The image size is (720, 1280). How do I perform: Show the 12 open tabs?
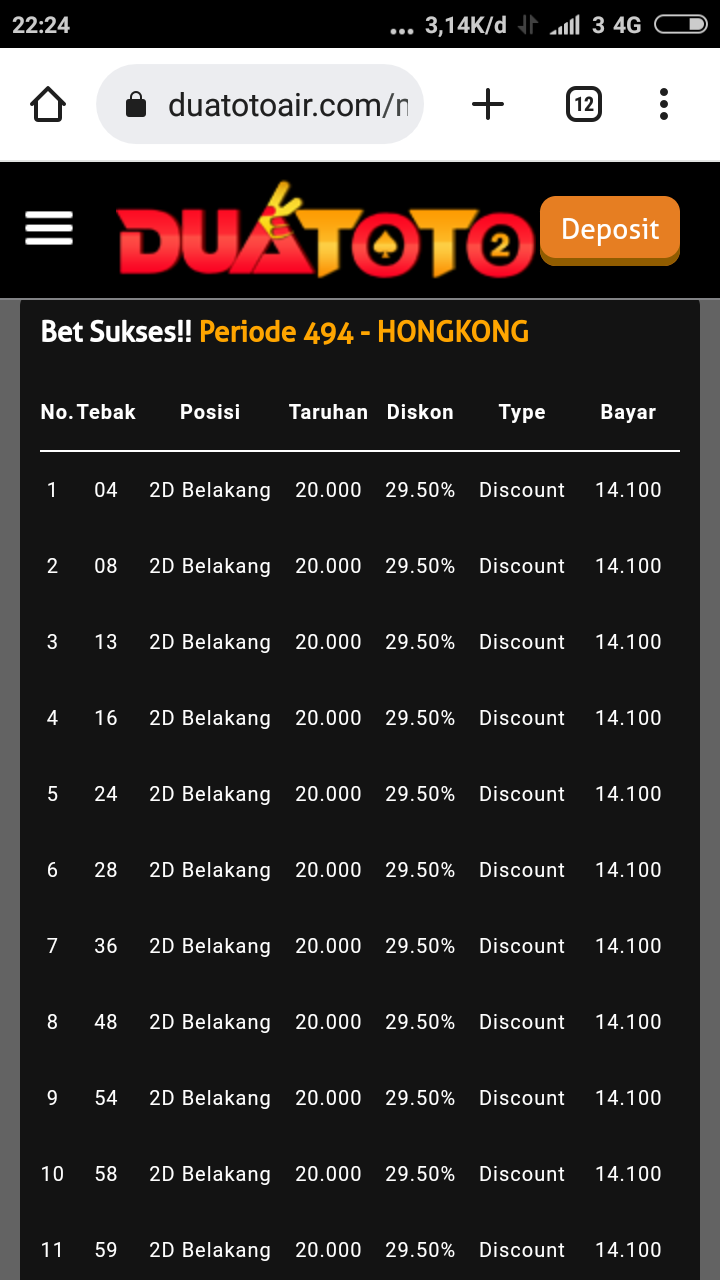pos(584,104)
